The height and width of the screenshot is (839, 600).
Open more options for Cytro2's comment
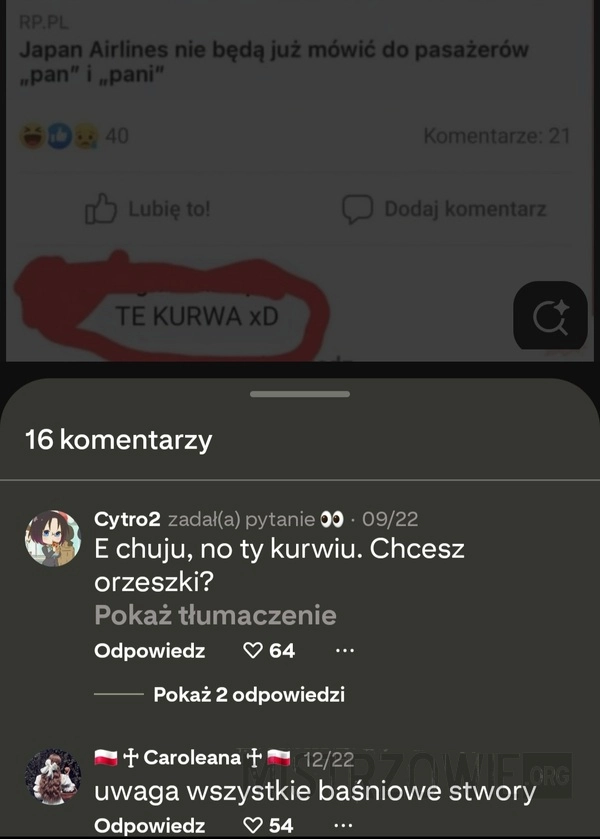[344, 651]
